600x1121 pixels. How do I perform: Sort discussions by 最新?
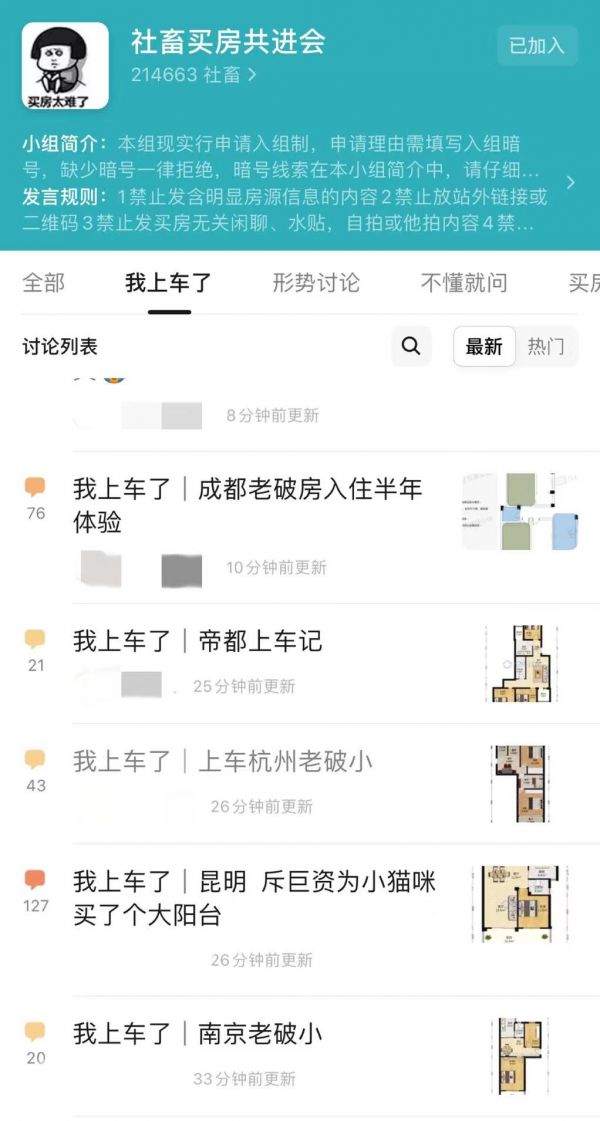pyautogui.click(x=484, y=347)
